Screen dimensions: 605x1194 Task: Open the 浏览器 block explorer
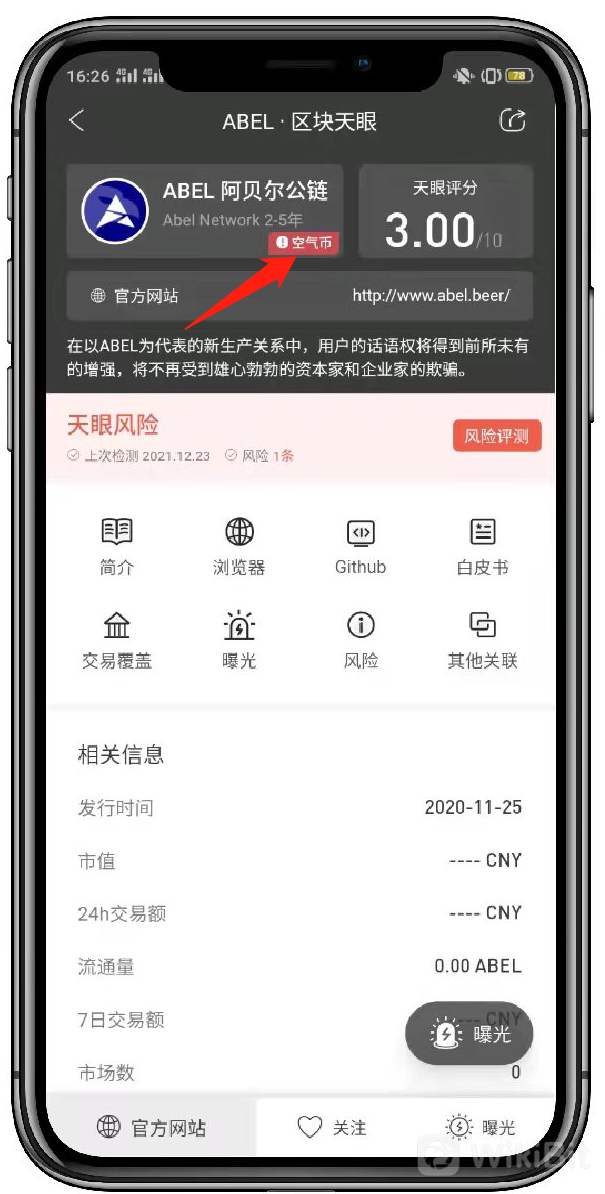pyautogui.click(x=239, y=546)
